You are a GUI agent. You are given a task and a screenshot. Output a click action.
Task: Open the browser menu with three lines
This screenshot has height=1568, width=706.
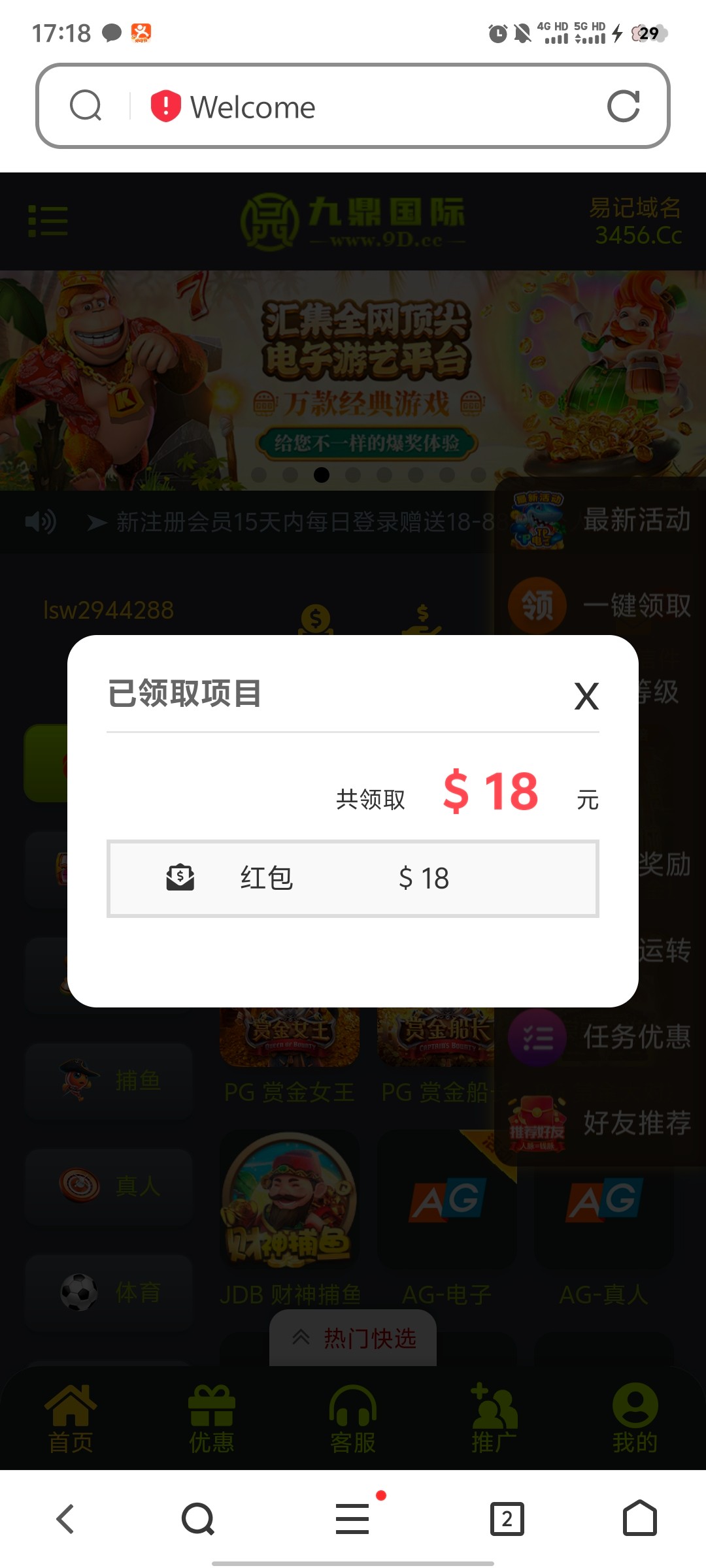click(x=353, y=1518)
